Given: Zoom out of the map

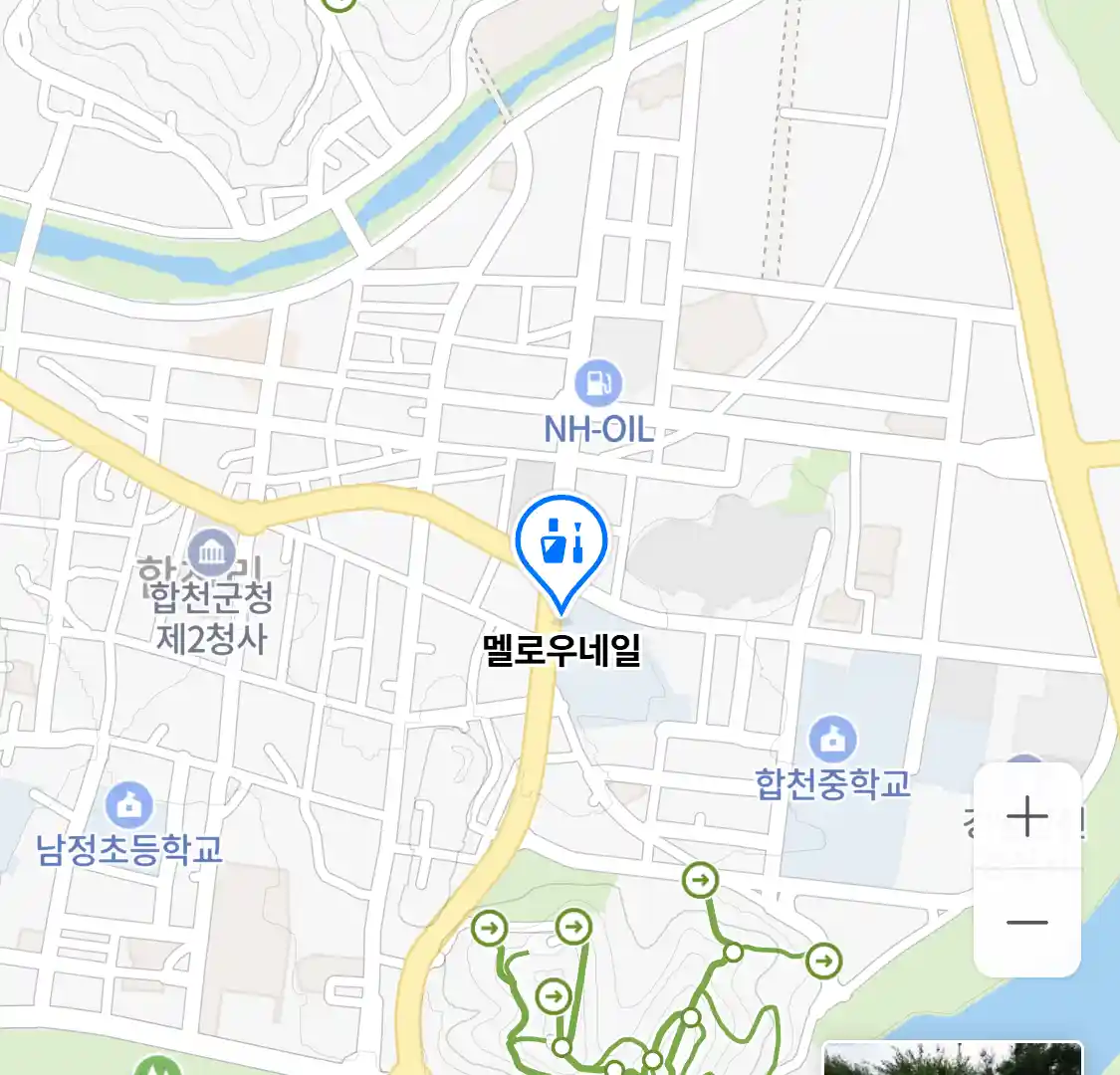Looking at the screenshot, I should click(x=1026, y=923).
